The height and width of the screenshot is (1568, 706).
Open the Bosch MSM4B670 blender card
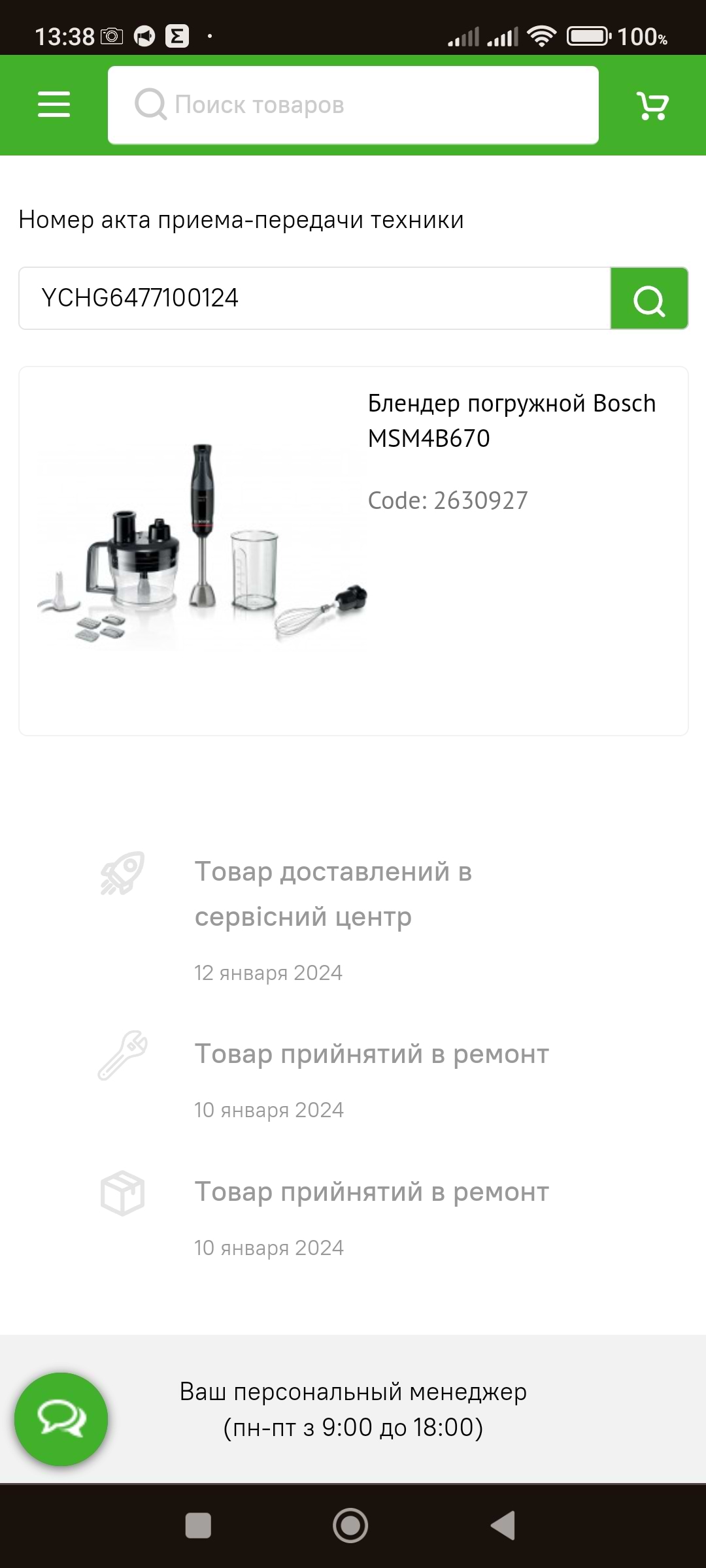click(x=353, y=550)
